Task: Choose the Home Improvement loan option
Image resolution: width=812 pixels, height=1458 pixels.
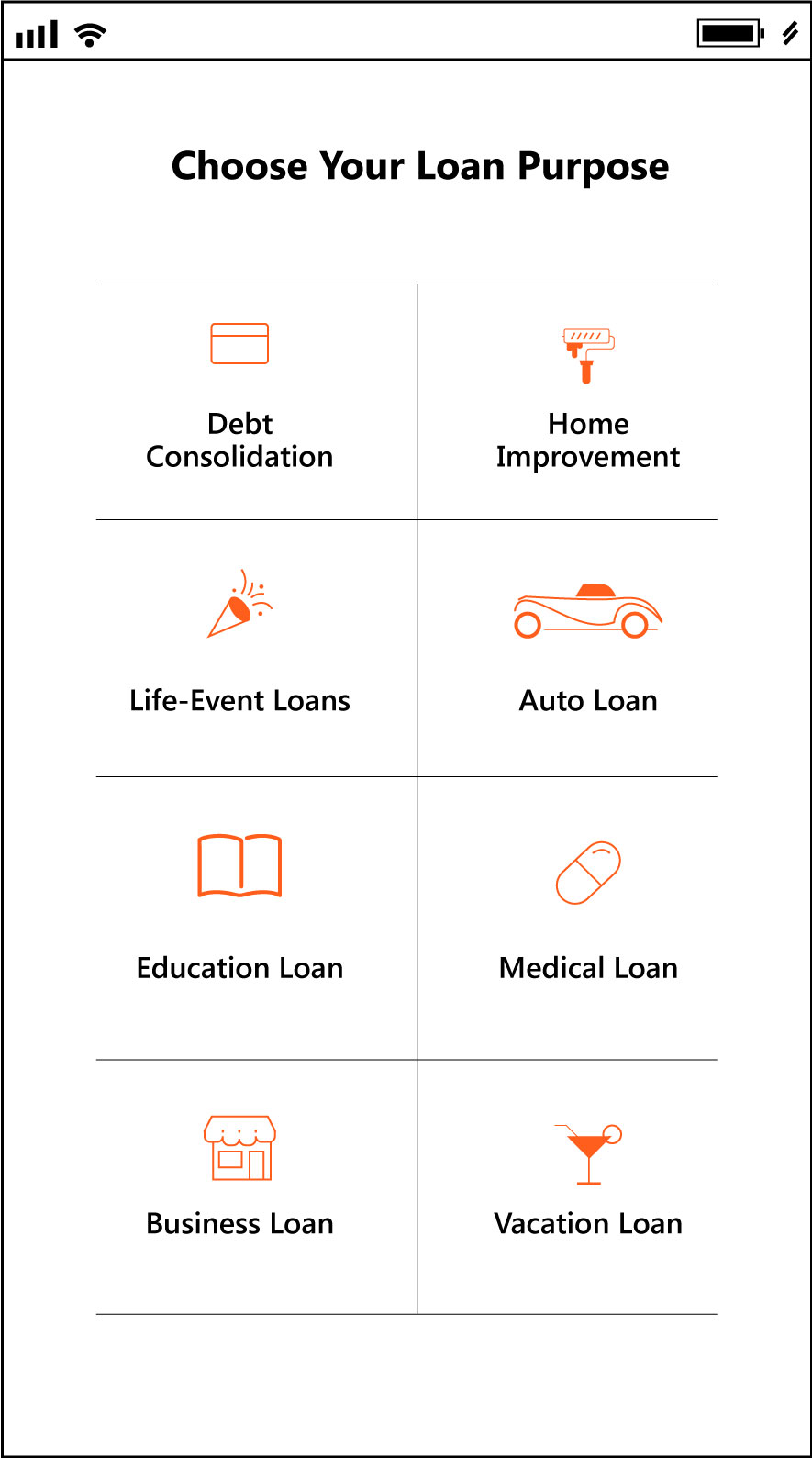Action: point(568,402)
